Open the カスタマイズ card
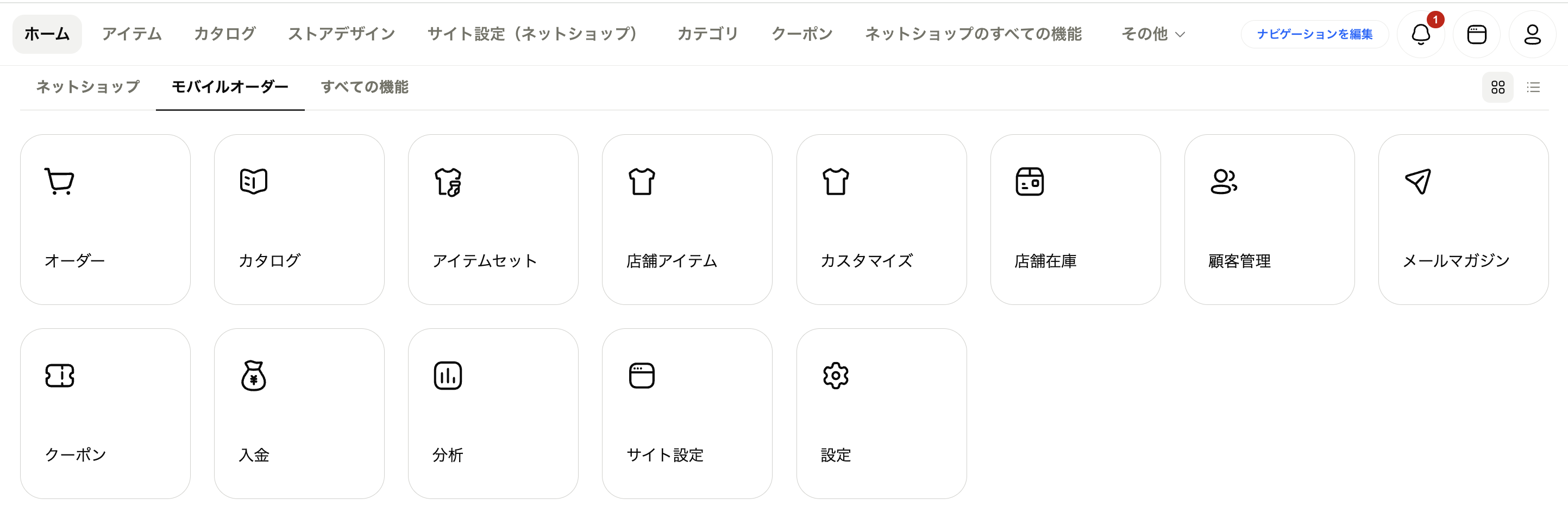Viewport: 1568px width, 524px height. (881, 220)
